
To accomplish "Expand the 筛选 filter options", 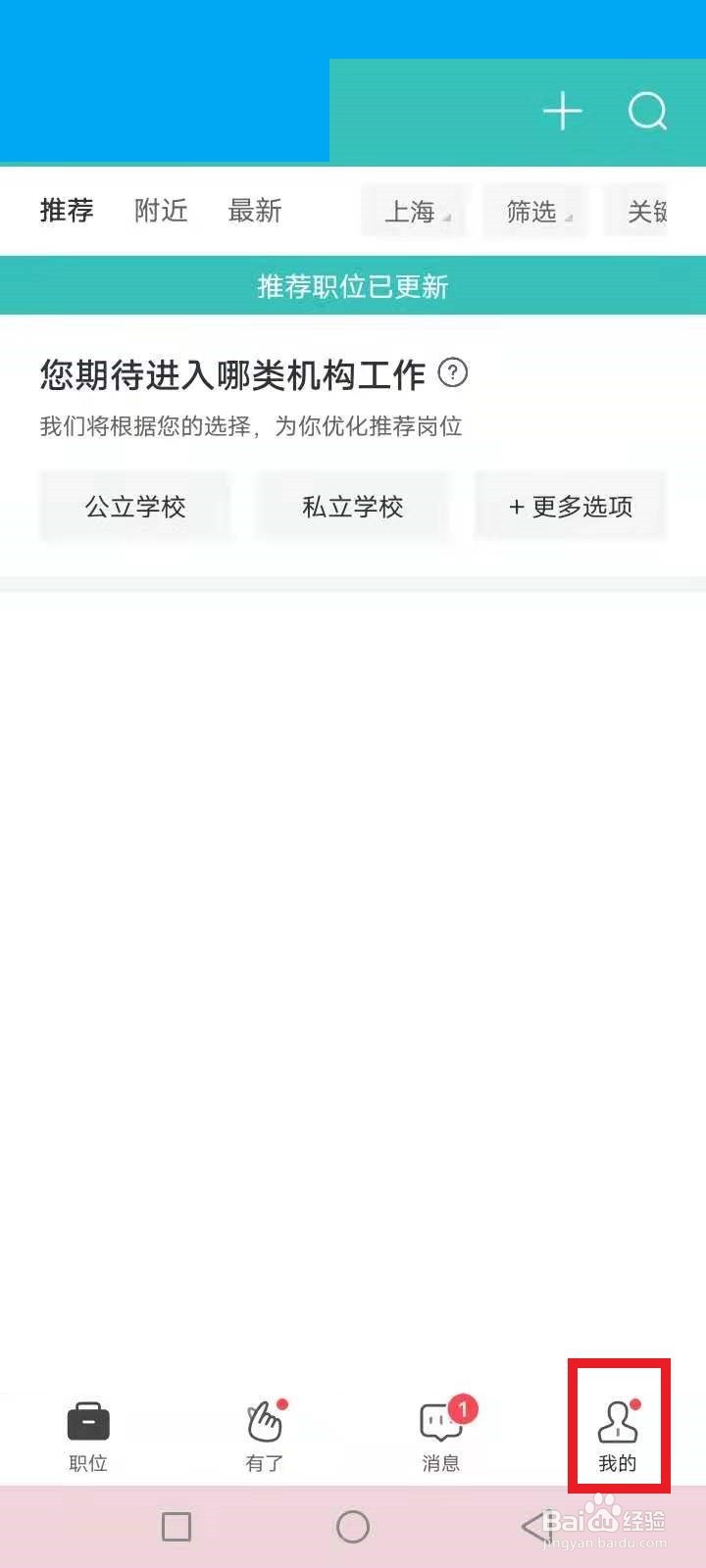I will coord(535,211).
